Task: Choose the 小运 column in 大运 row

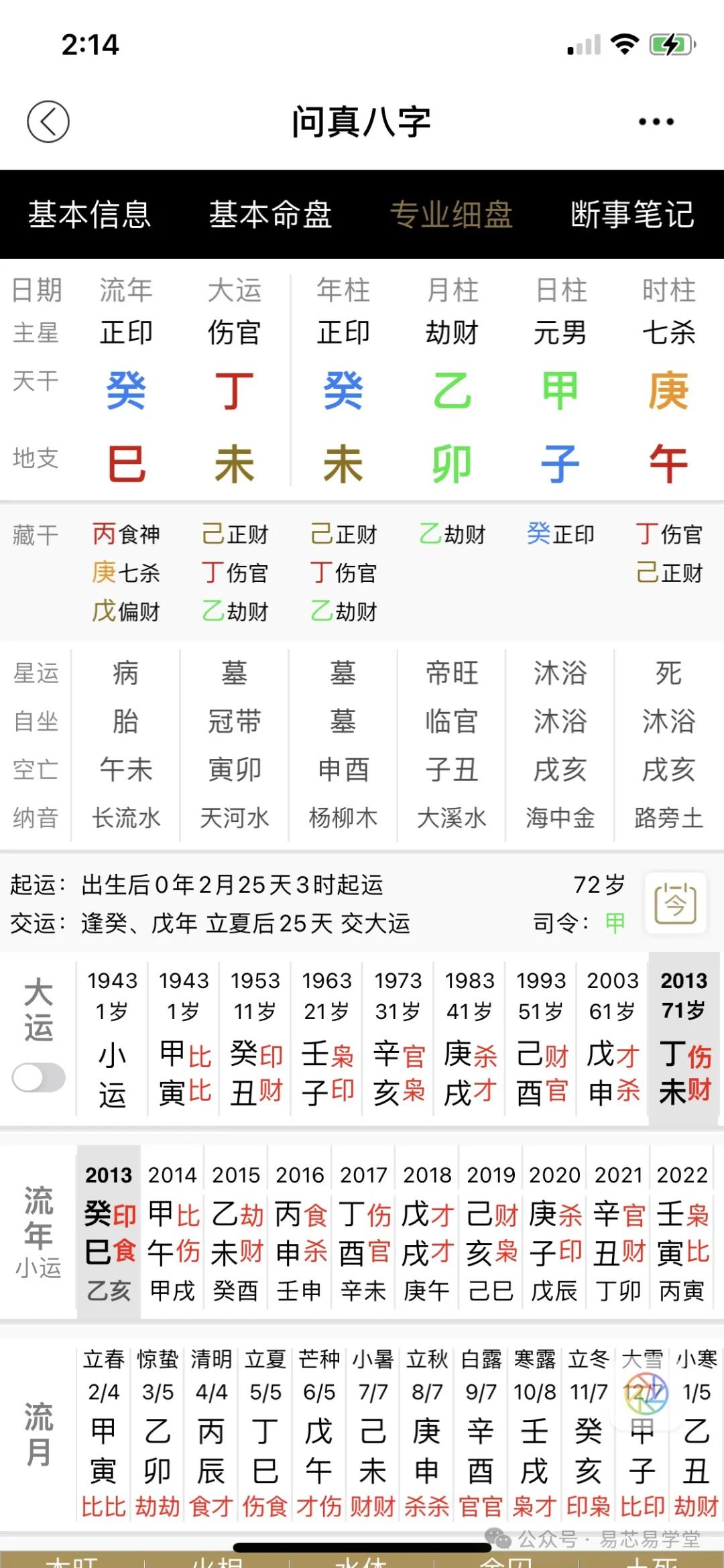Action: [x=112, y=1037]
